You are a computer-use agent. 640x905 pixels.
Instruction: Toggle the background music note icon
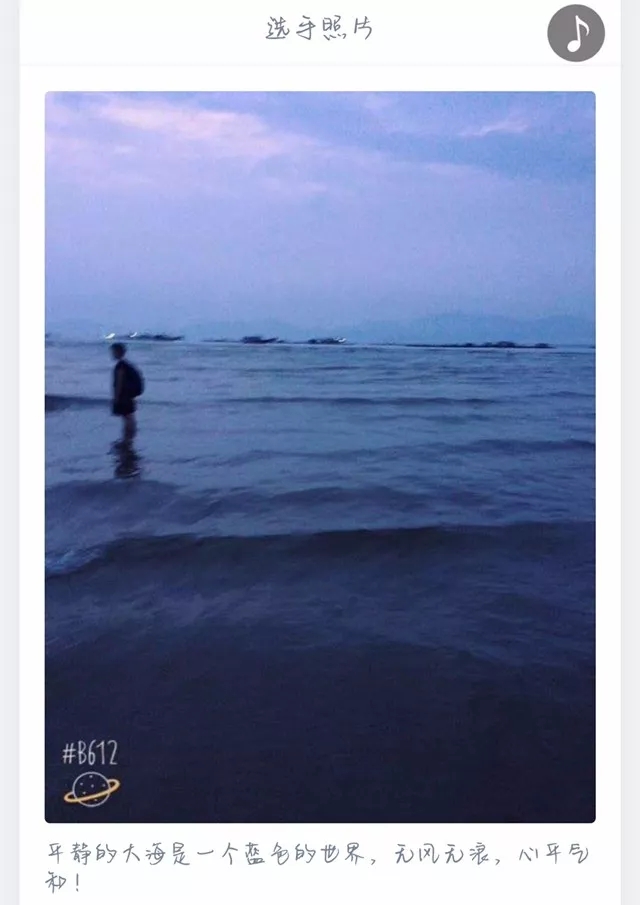click(576, 33)
